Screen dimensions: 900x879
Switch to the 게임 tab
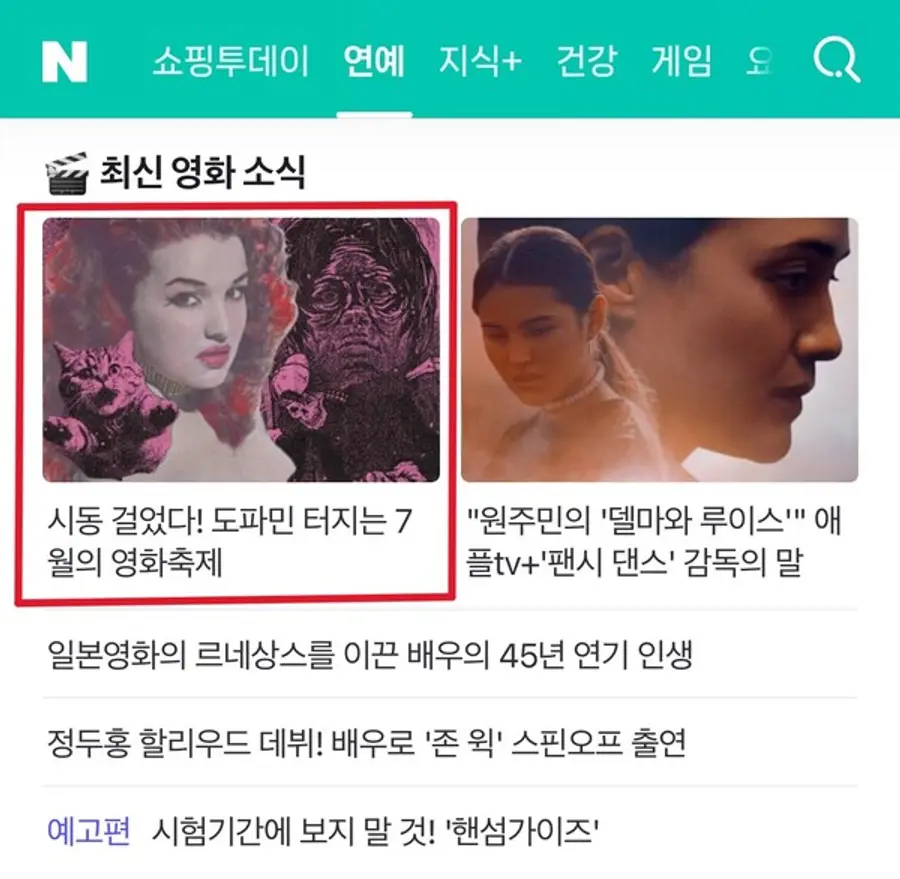pos(682,61)
